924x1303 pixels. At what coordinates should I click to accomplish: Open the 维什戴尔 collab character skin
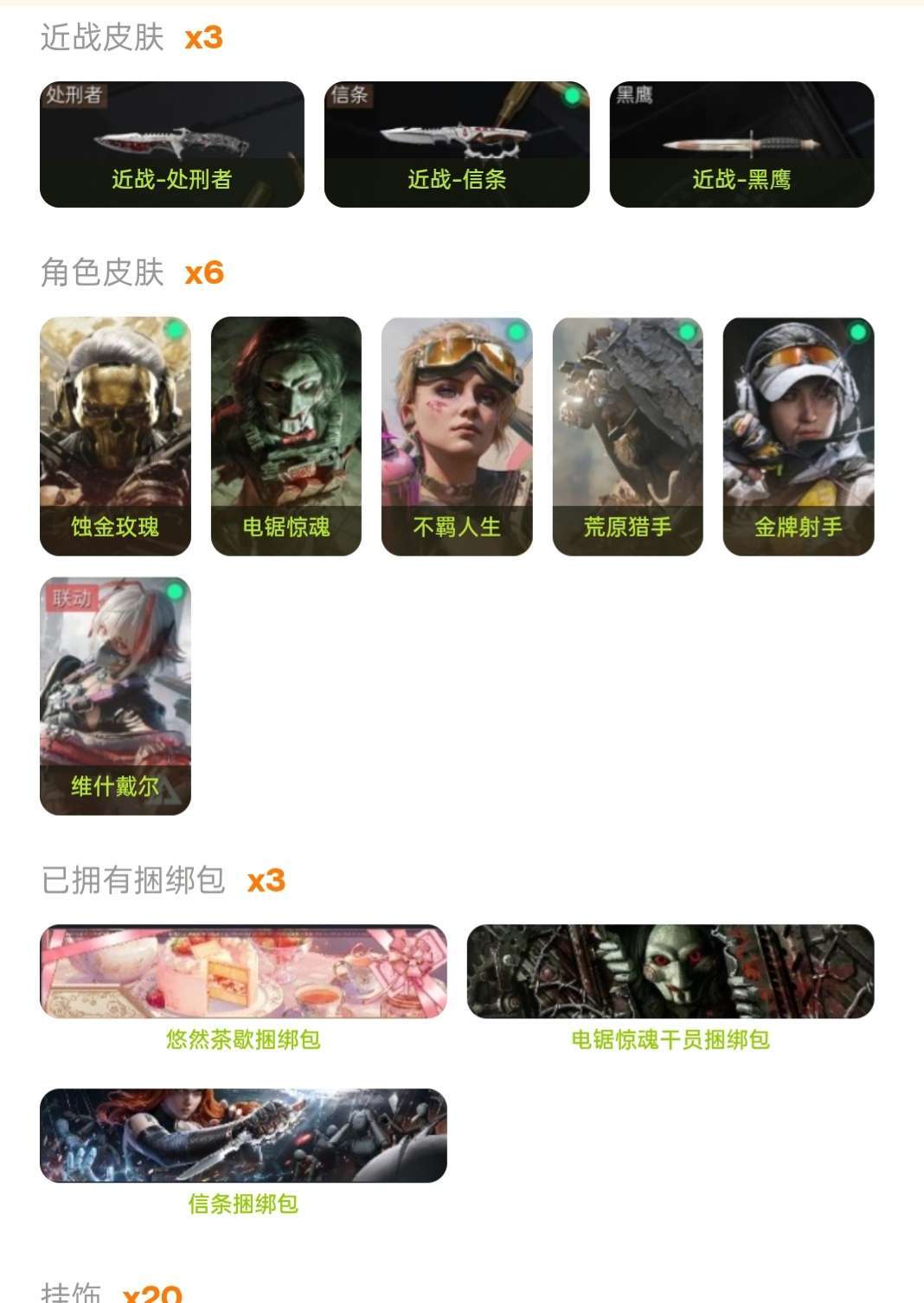pos(115,695)
